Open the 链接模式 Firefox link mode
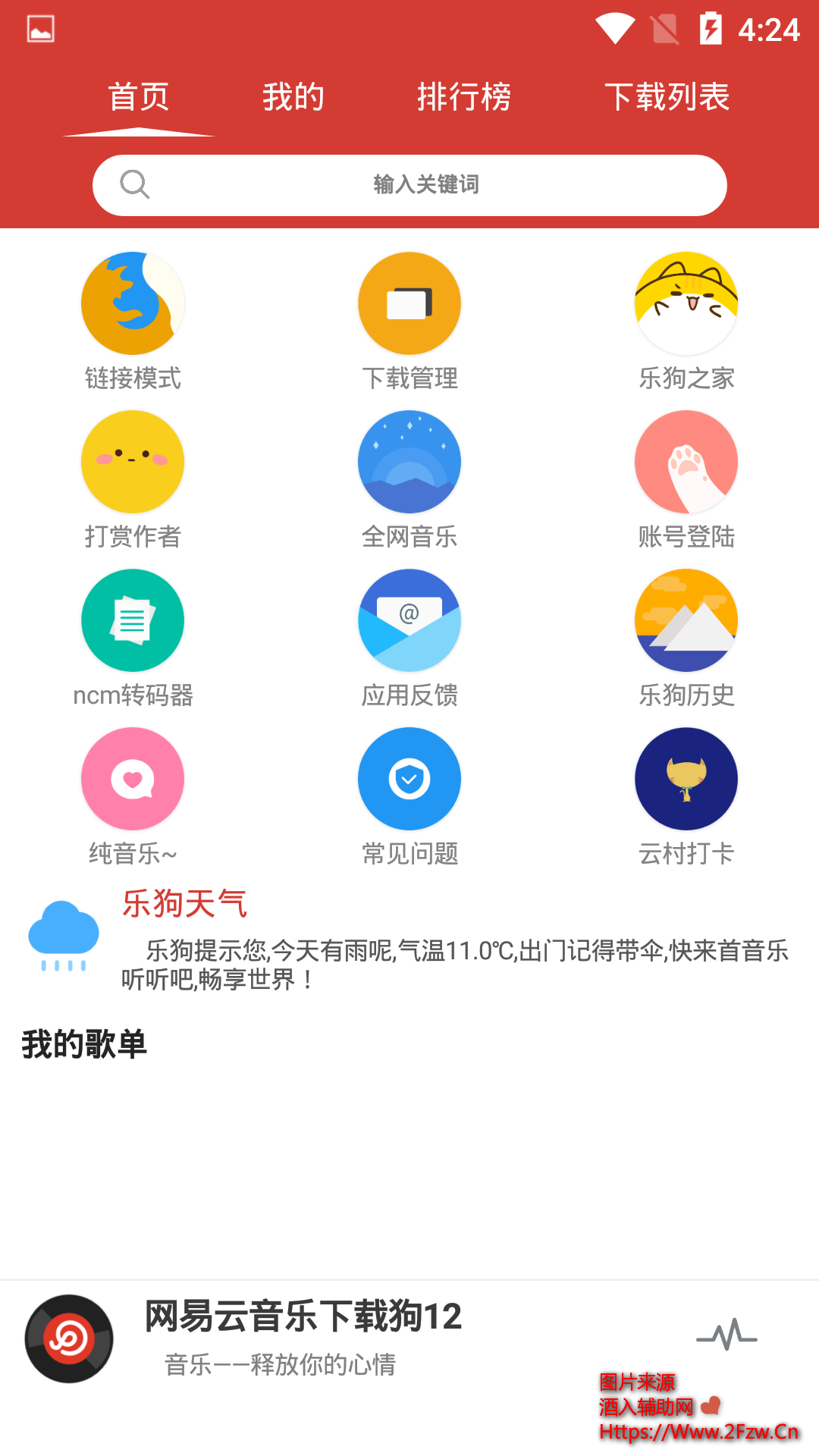The image size is (819, 1456). click(133, 303)
